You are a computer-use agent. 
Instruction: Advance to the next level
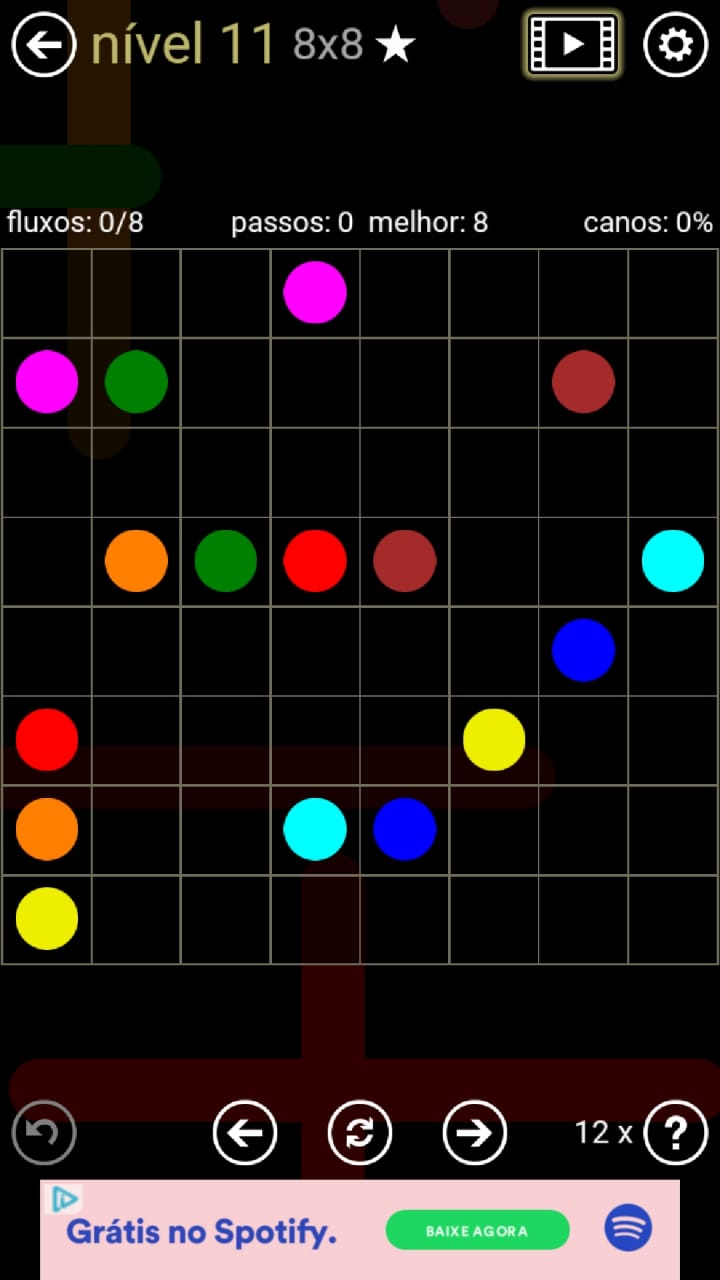point(475,1133)
